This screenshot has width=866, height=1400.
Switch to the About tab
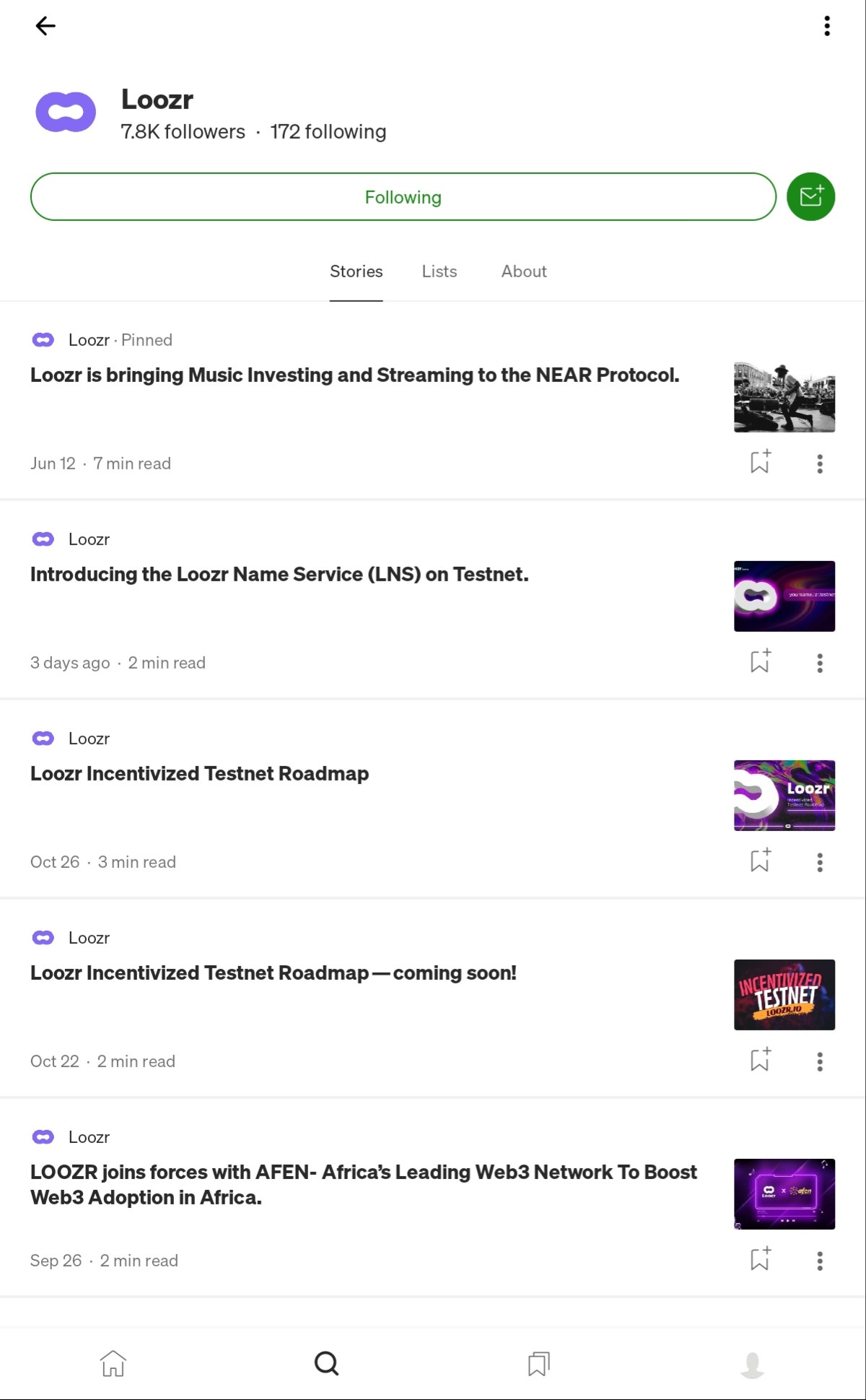coord(524,271)
